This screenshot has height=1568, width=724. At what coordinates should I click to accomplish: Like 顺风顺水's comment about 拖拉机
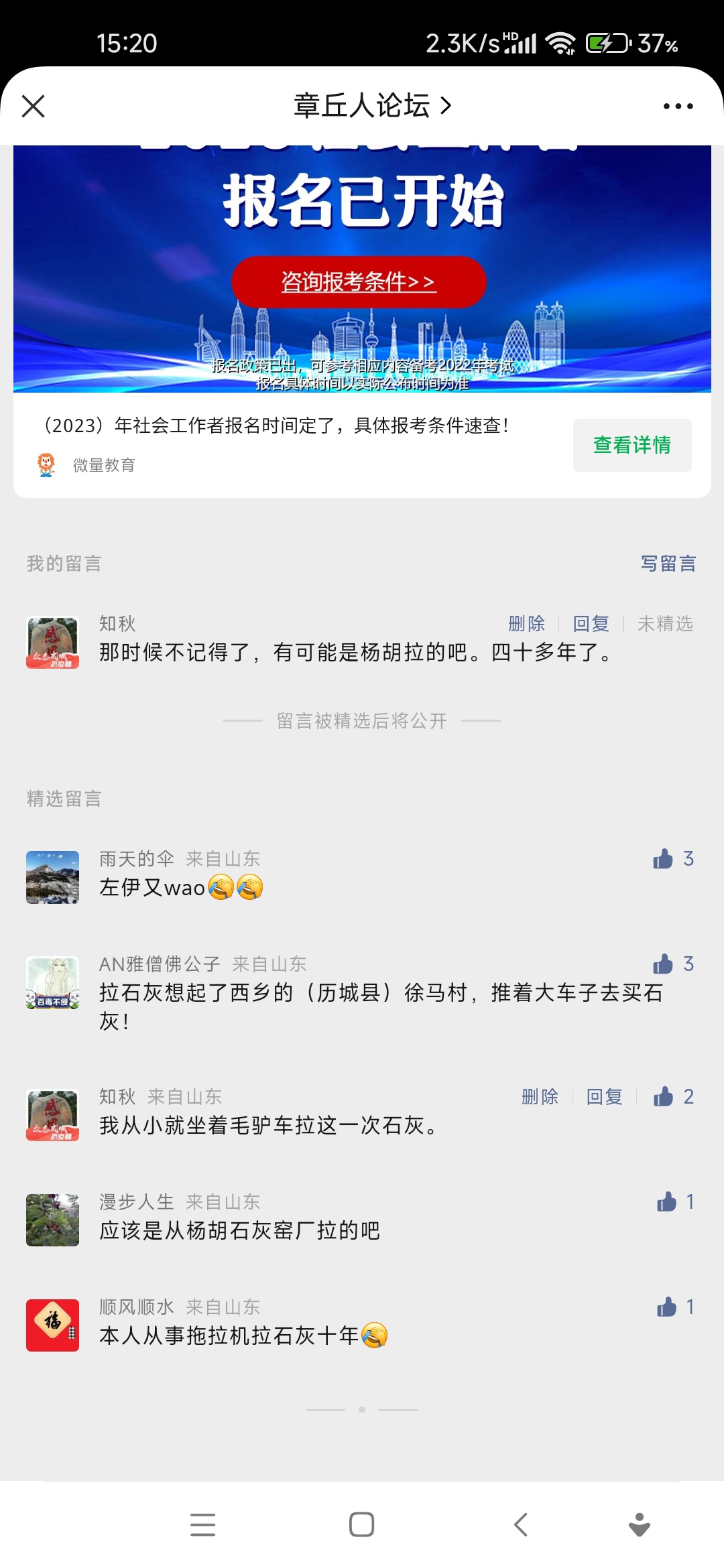click(x=667, y=1307)
